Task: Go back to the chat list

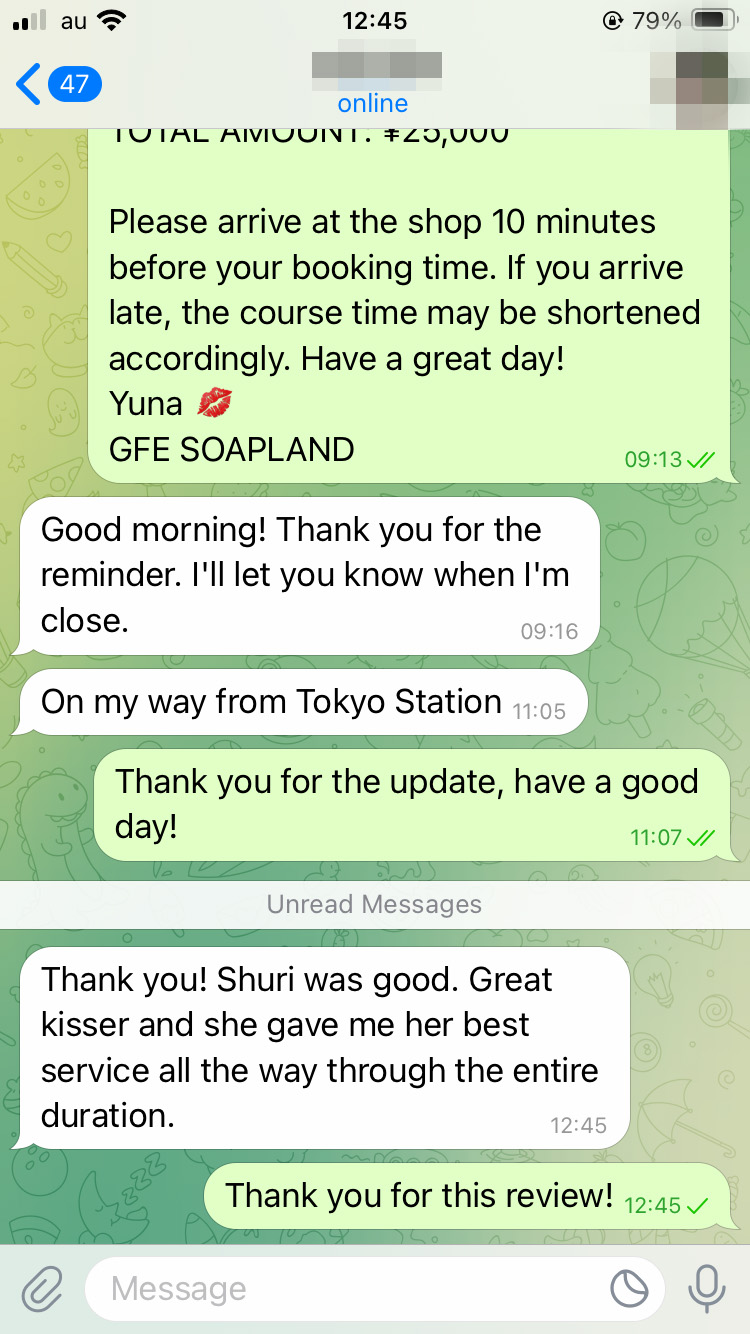Action: point(56,84)
